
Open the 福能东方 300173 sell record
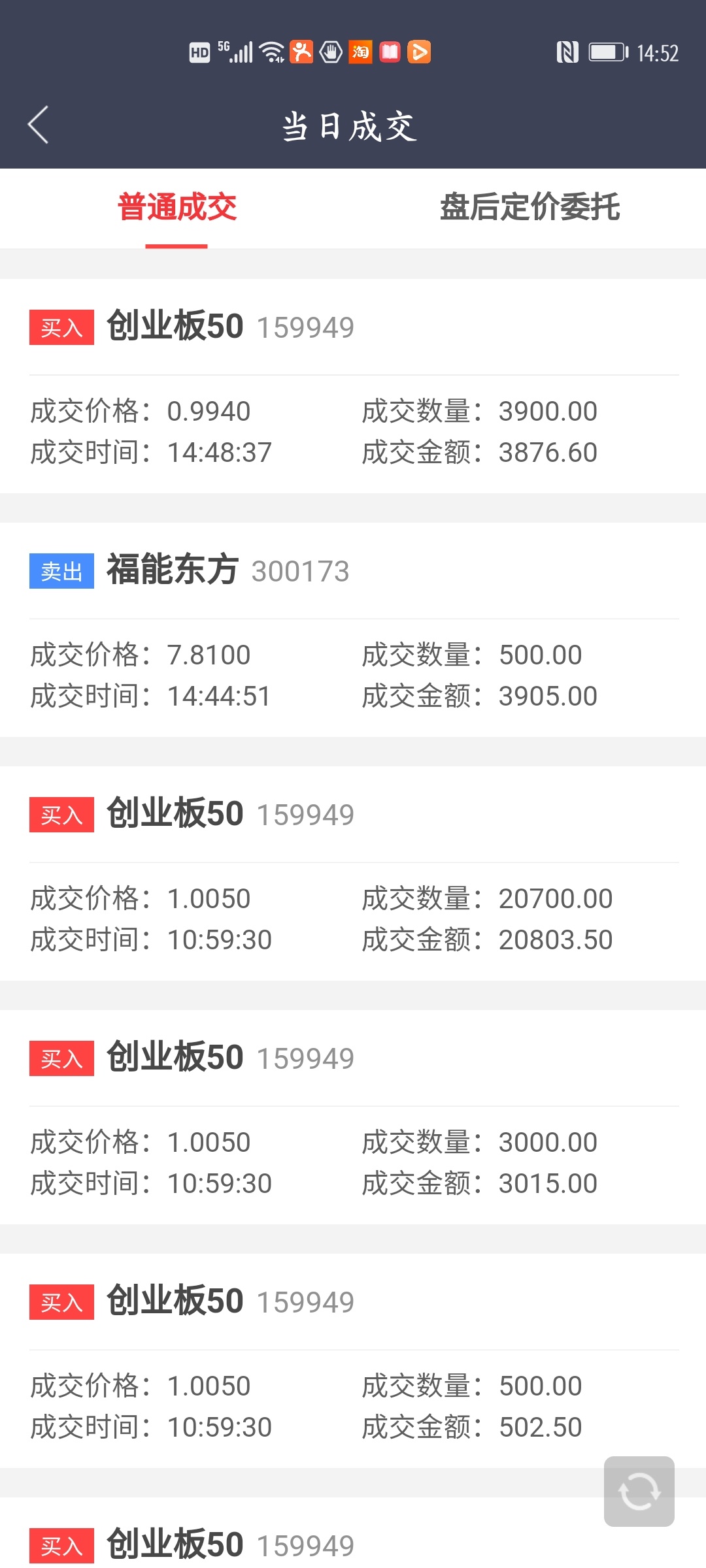point(353,630)
